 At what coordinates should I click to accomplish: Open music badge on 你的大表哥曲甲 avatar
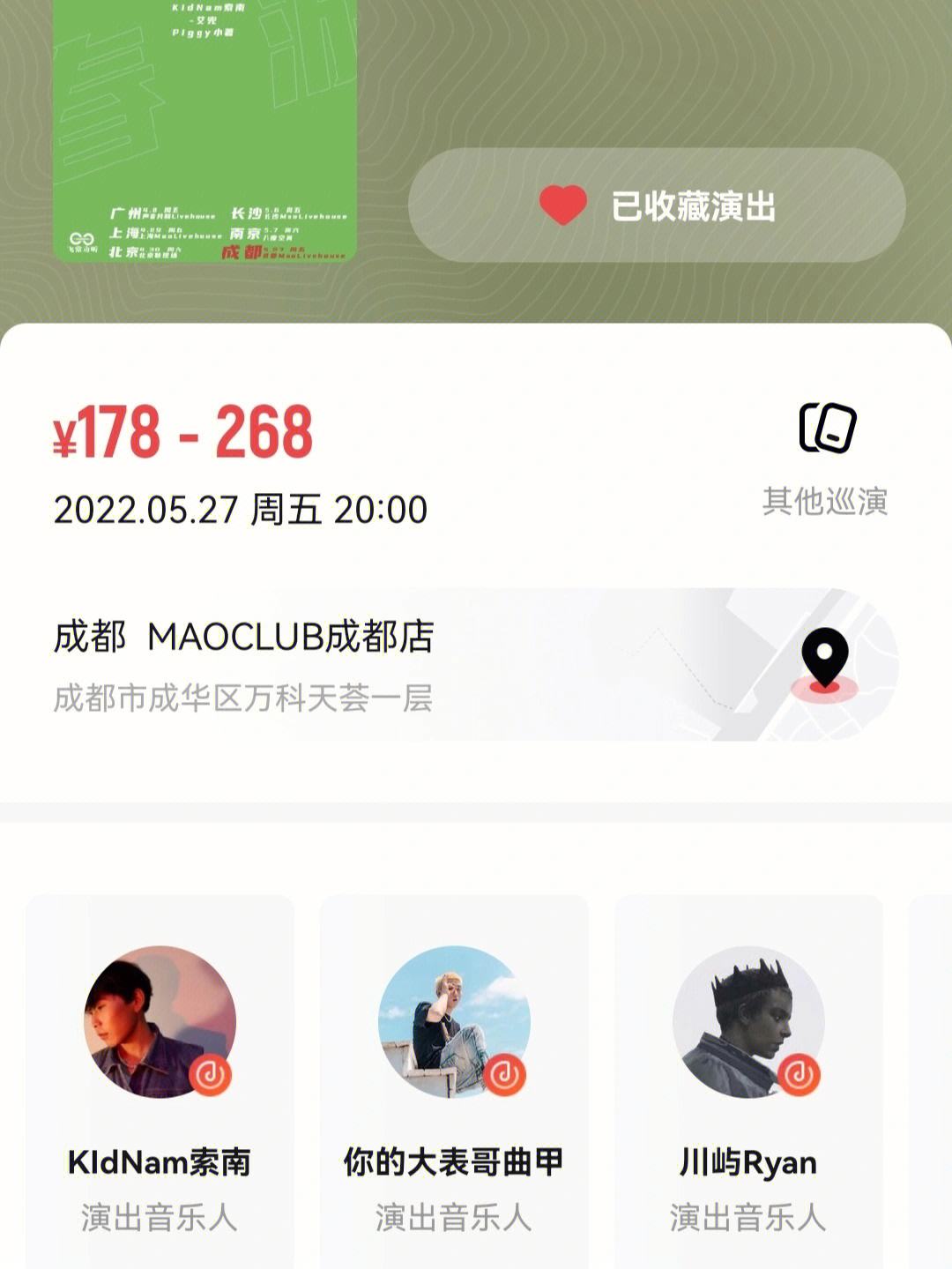(x=504, y=1074)
